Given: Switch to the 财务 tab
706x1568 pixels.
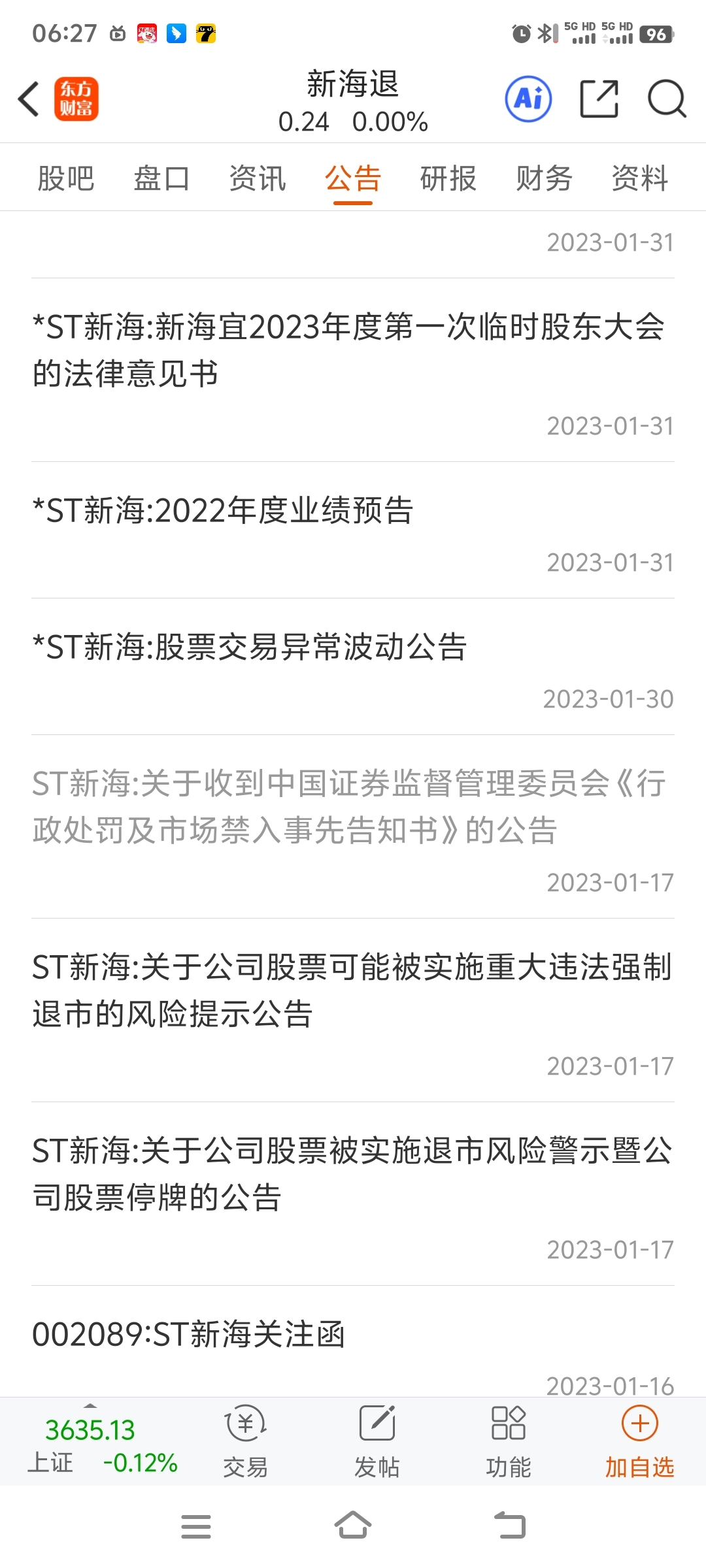Looking at the screenshot, I should click(544, 178).
